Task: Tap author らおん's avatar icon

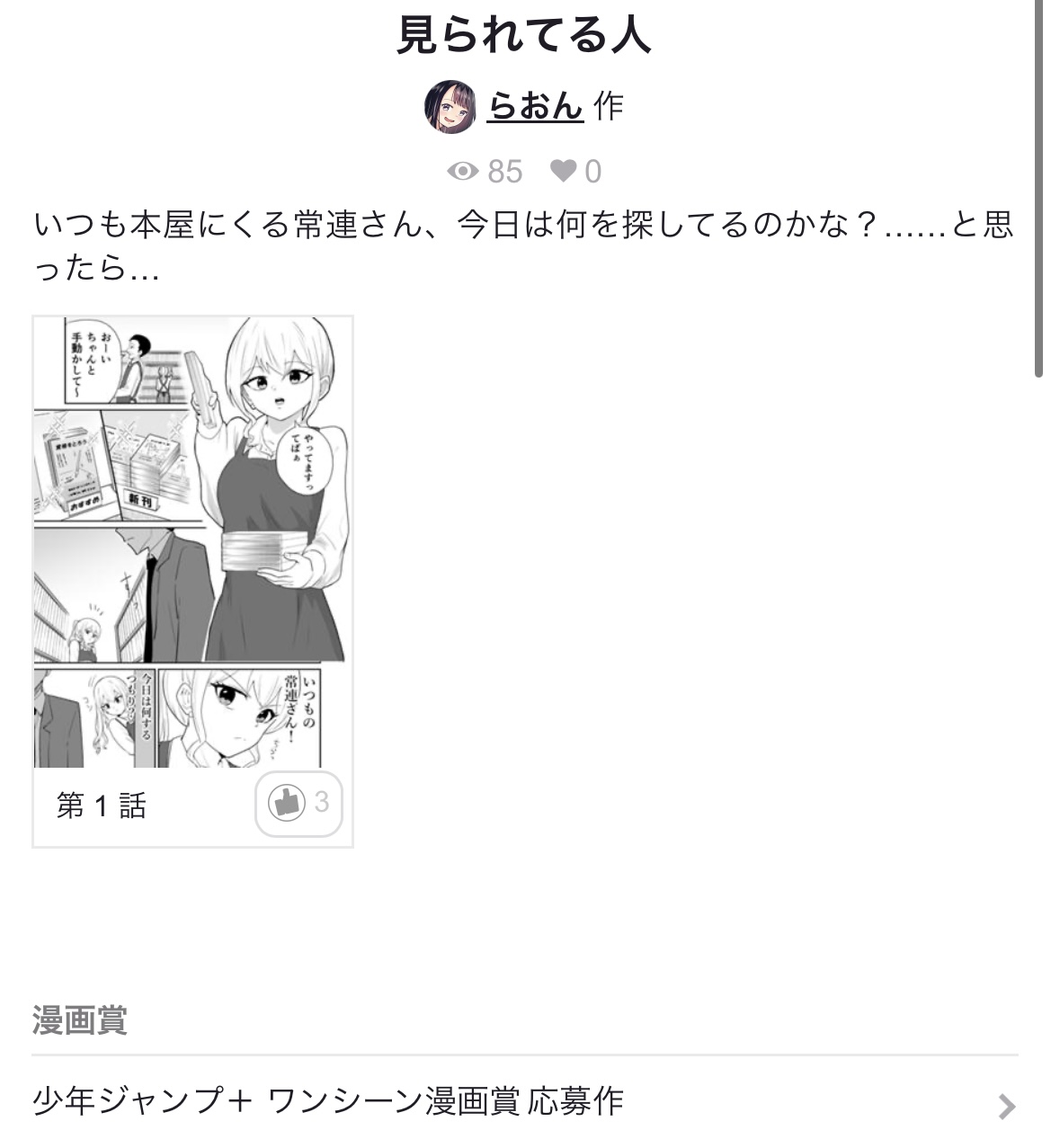Action: [450, 107]
